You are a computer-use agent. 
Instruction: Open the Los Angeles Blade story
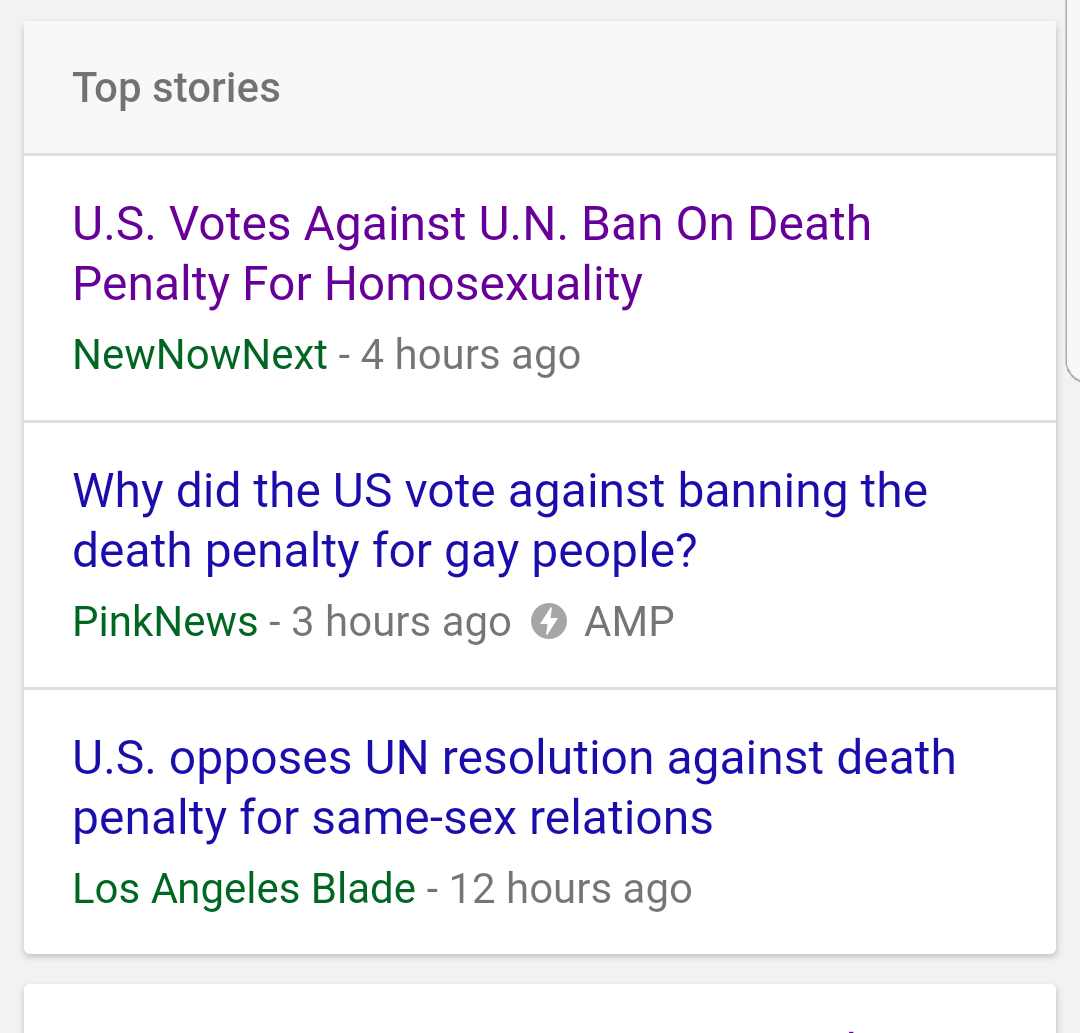tap(513, 787)
